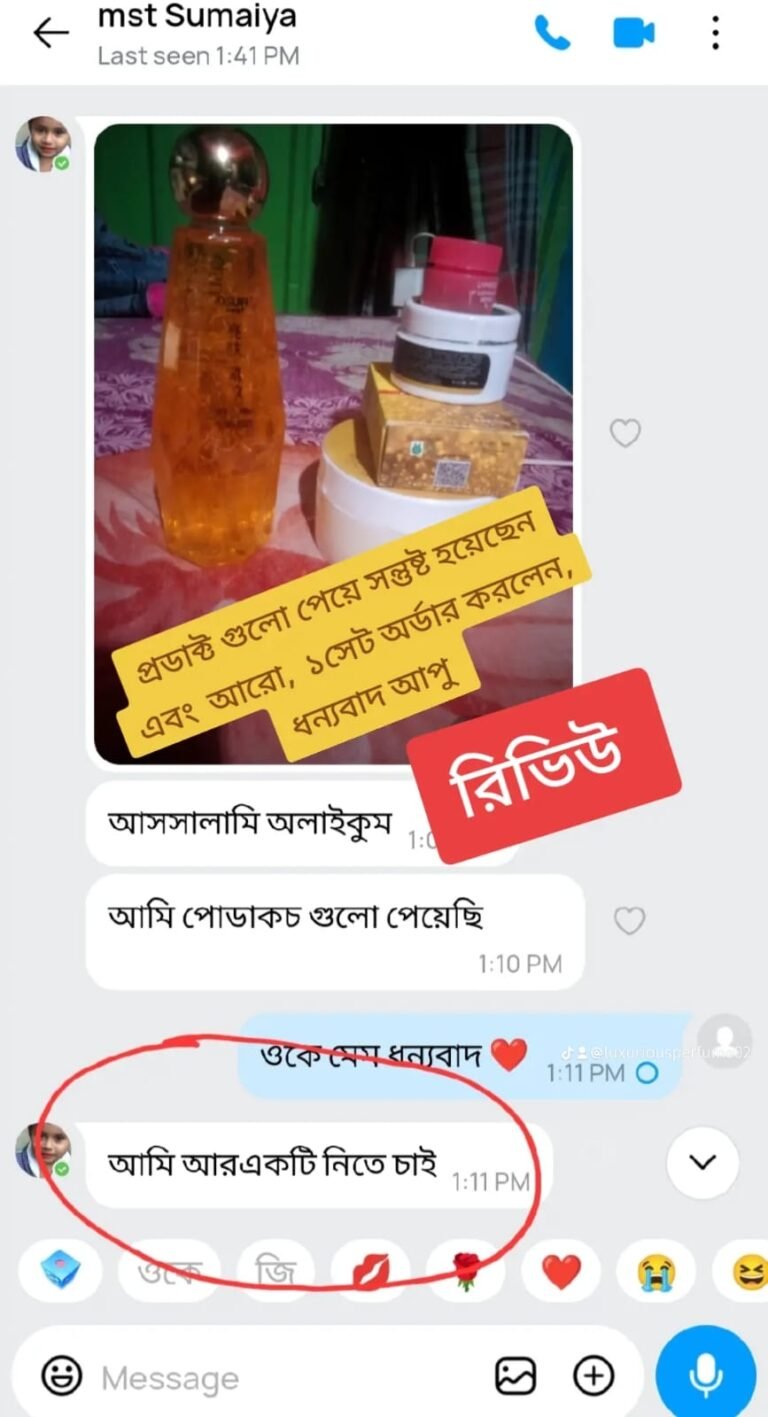
Task: Open the three-dot overflow menu
Action: [715, 34]
